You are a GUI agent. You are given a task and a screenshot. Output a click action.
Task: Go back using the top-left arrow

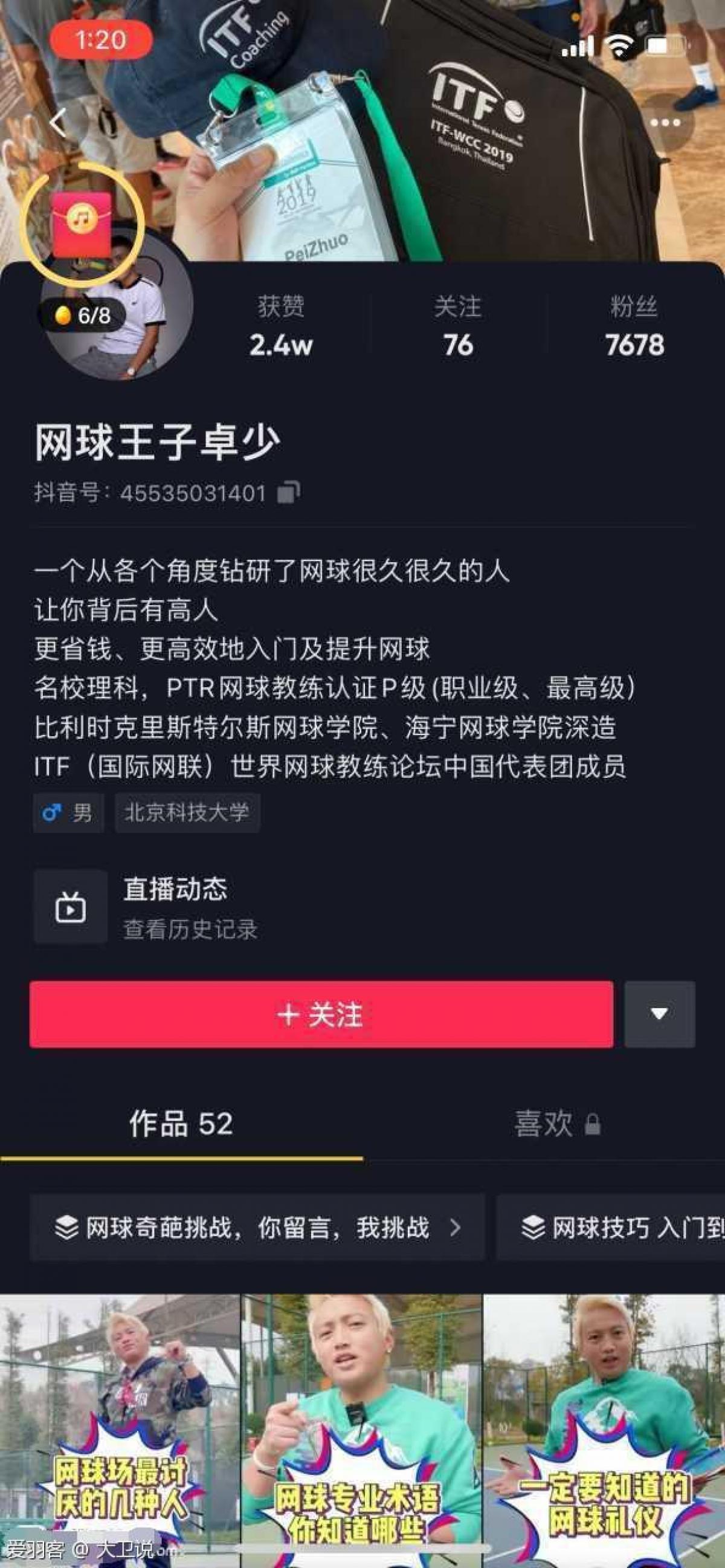pyautogui.click(x=58, y=123)
